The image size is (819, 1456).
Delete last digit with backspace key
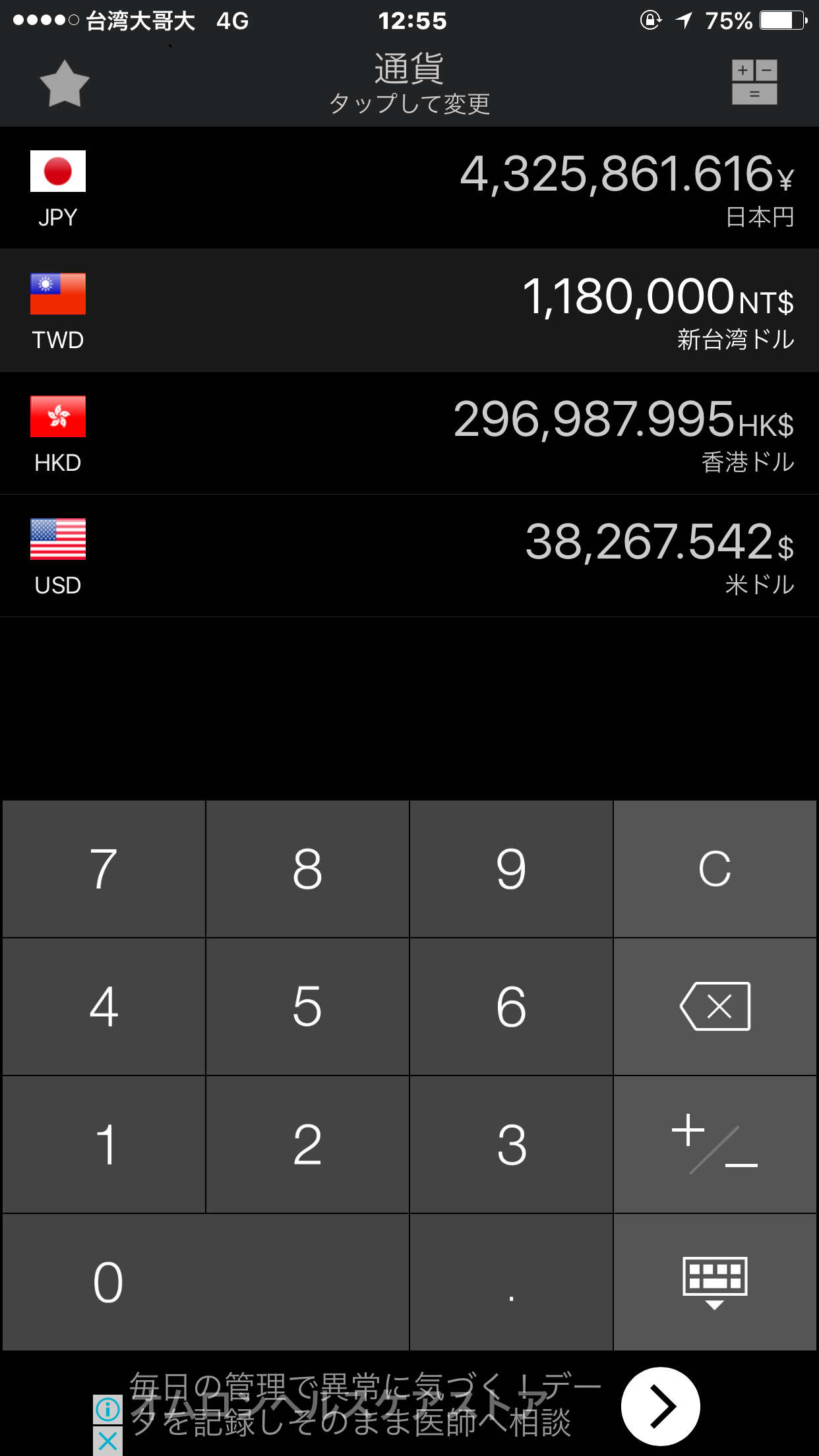point(715,1007)
